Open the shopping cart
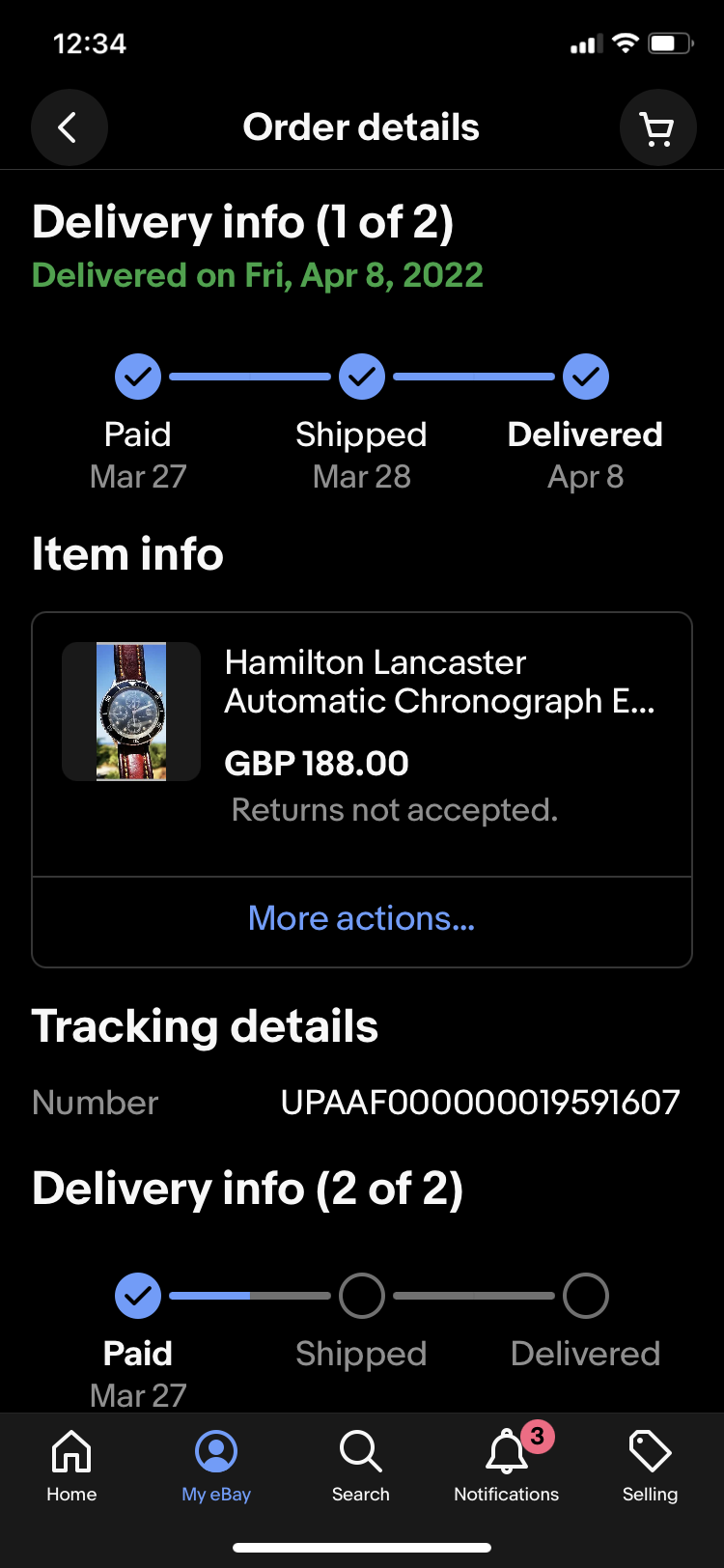This screenshot has height=1568, width=724. coord(657,127)
